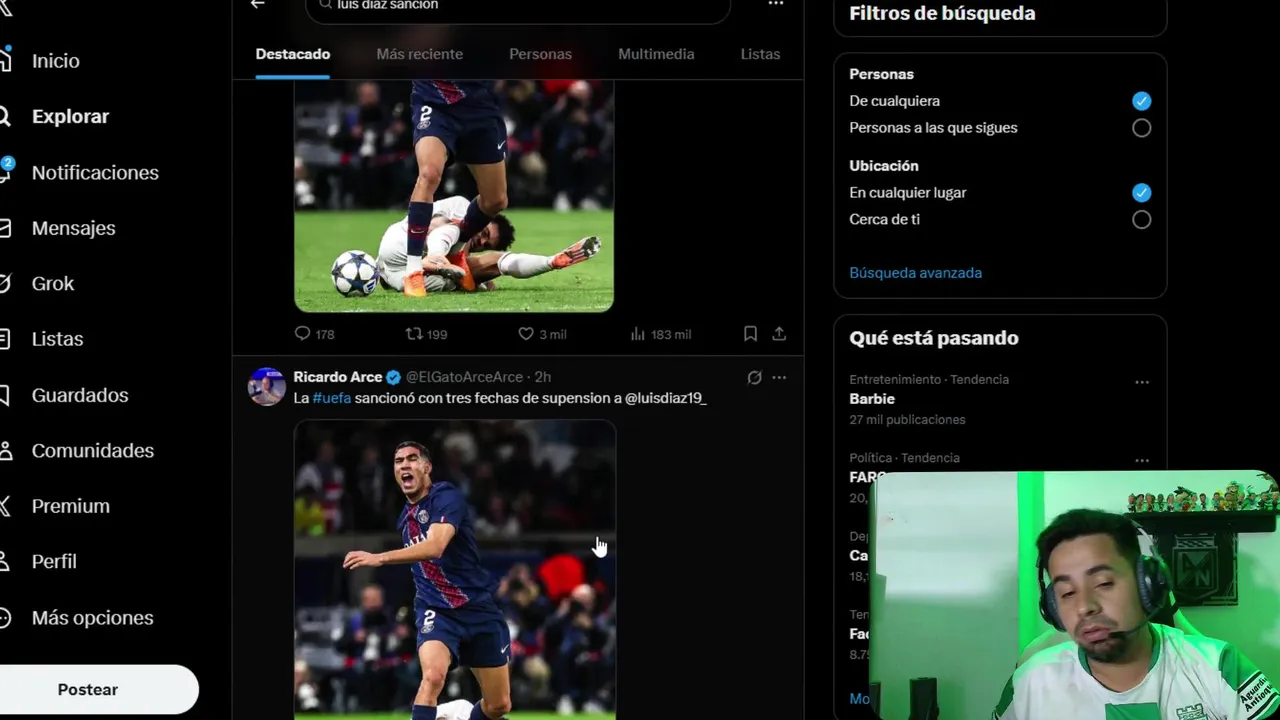Open the Barbie trending topic
Image resolution: width=1280 pixels, height=720 pixels.
tap(872, 399)
